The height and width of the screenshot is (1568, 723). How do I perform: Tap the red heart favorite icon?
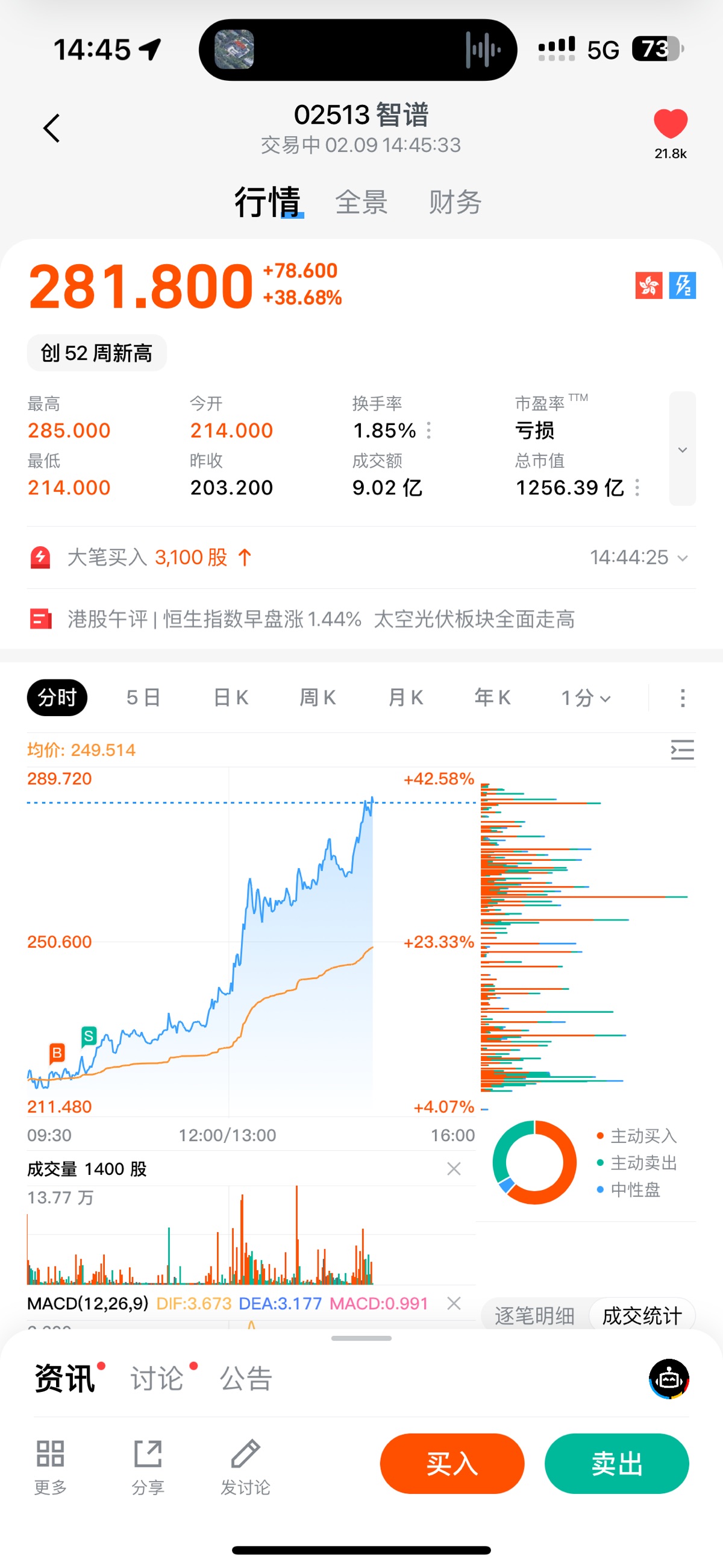670,124
